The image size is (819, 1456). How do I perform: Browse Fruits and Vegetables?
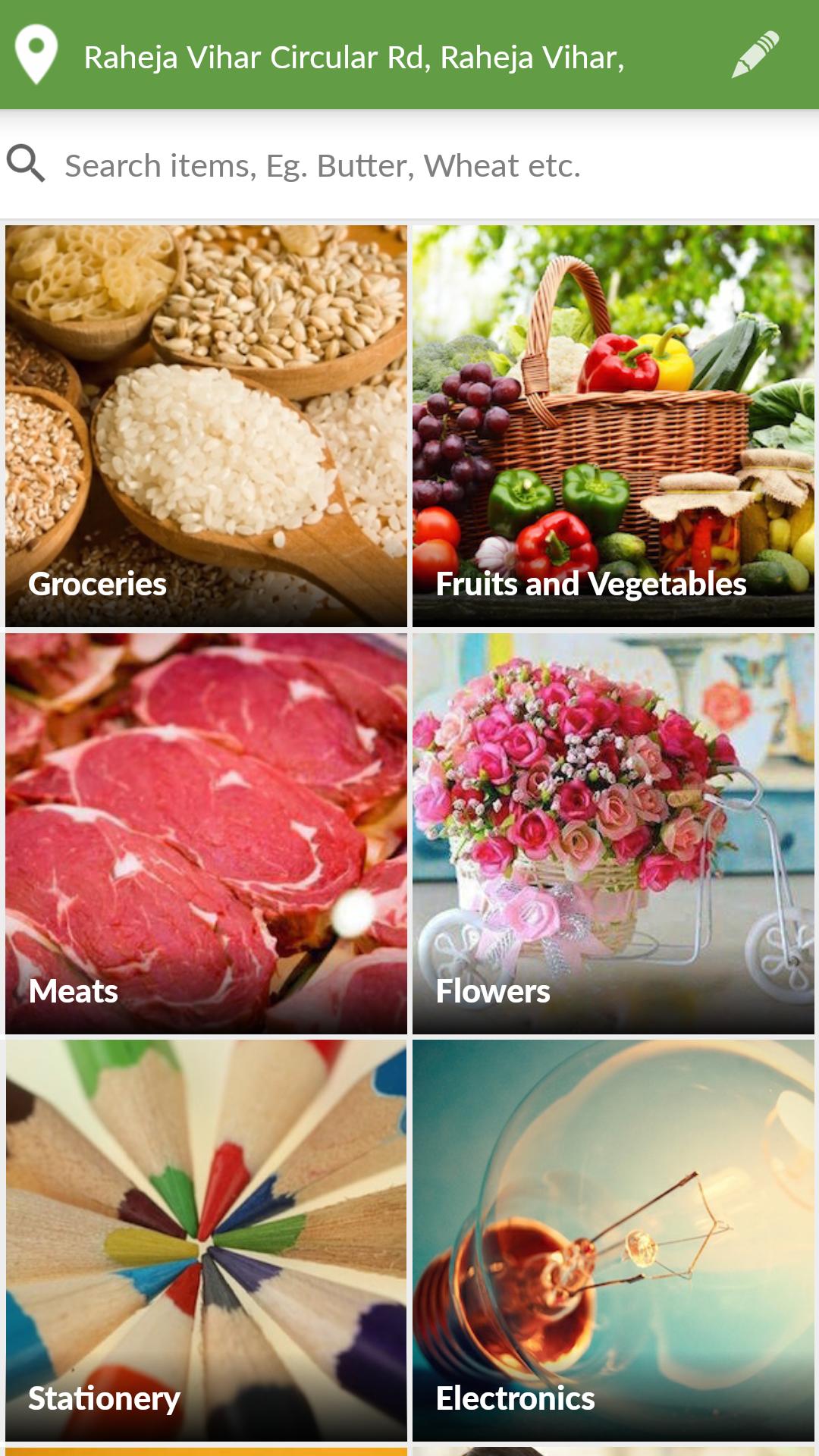tap(613, 425)
